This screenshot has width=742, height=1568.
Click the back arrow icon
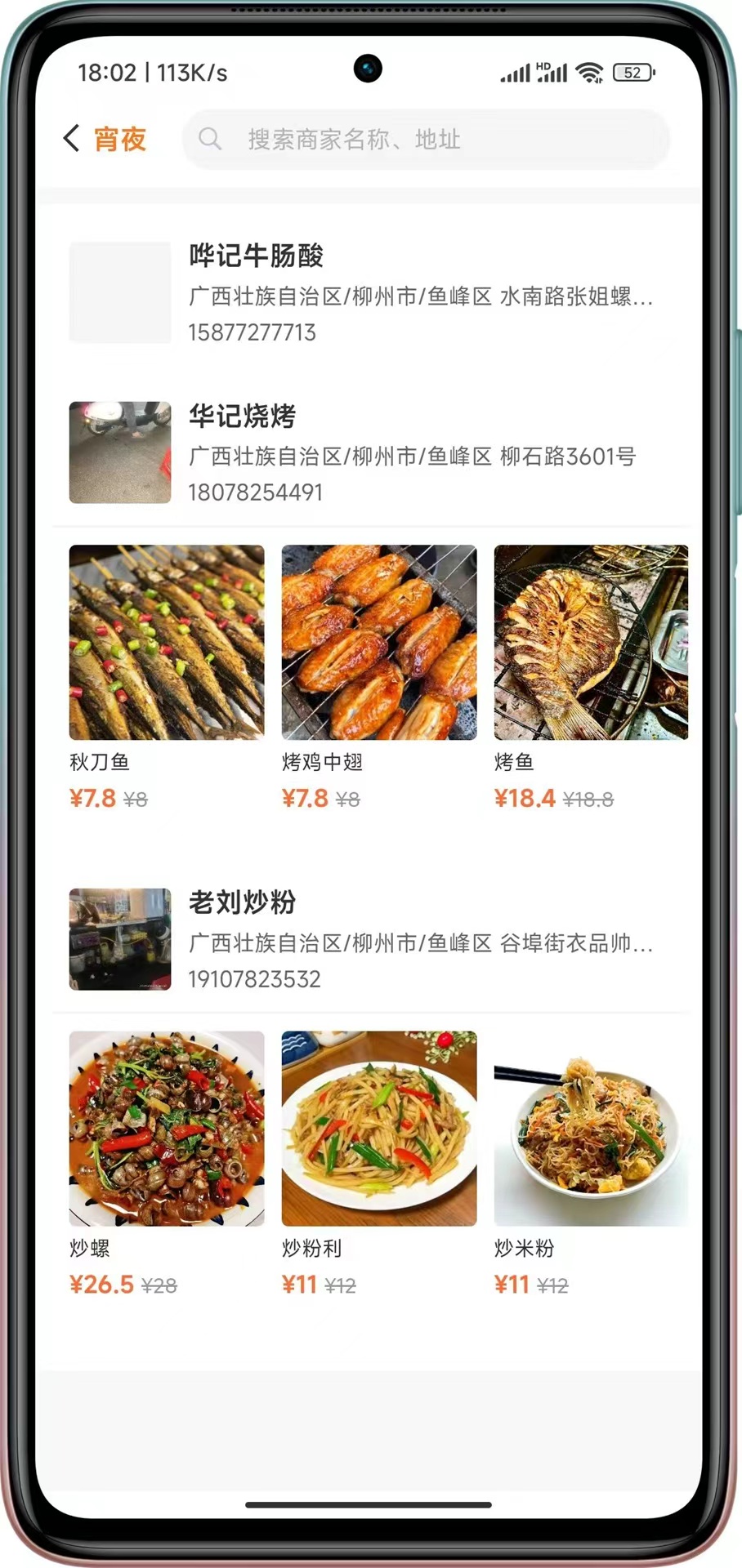72,138
